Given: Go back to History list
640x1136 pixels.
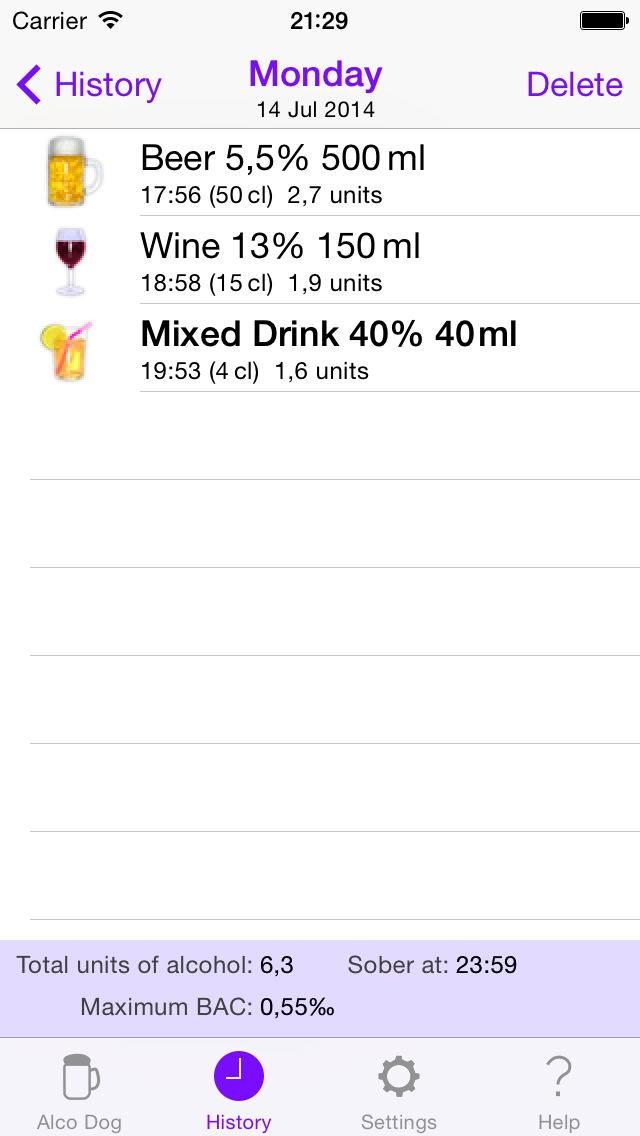Looking at the screenshot, I should [x=90, y=85].
